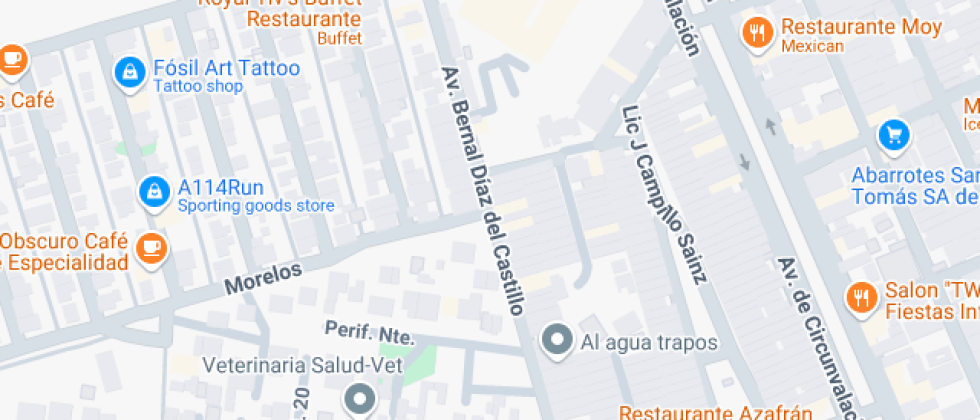Select the Al agua trapos location pin

[554, 340]
